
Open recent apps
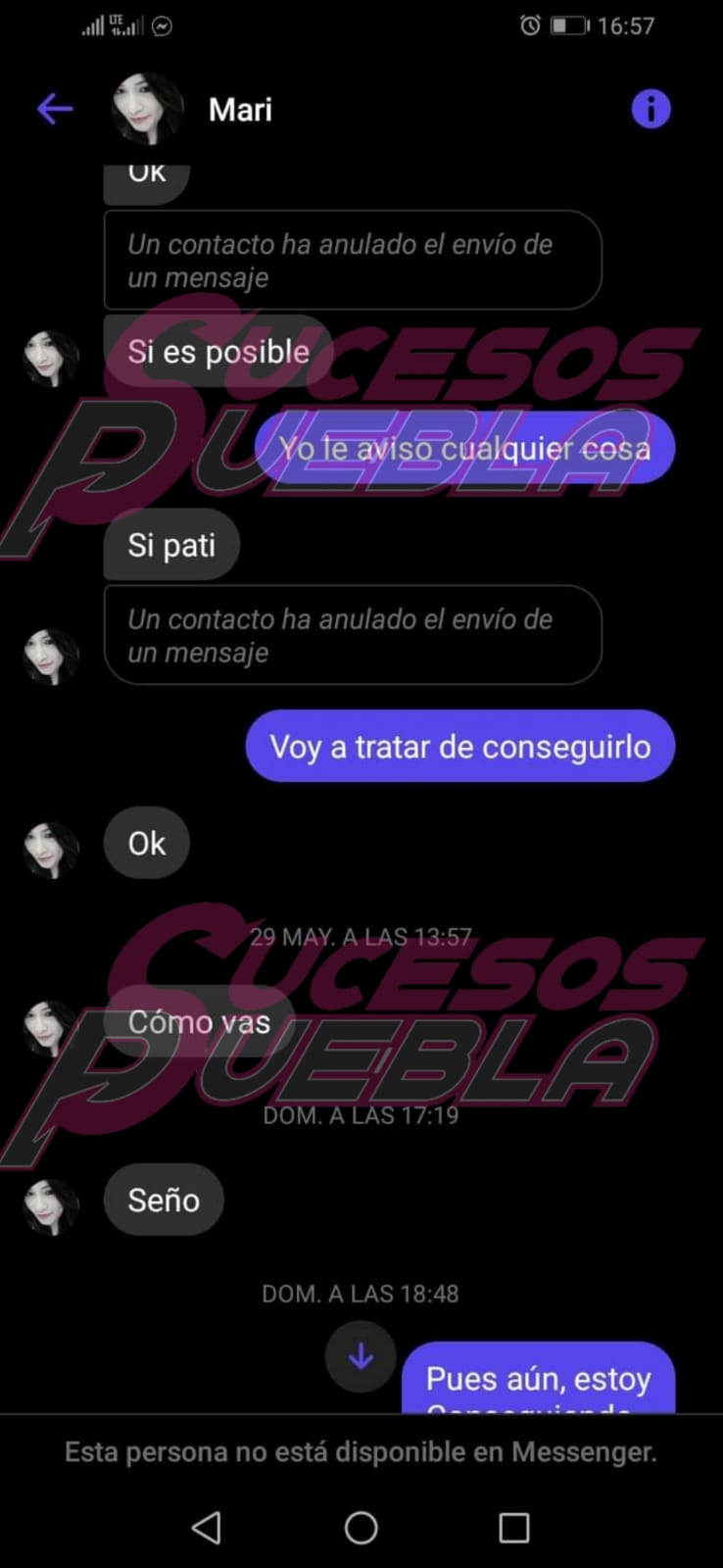[514, 1527]
